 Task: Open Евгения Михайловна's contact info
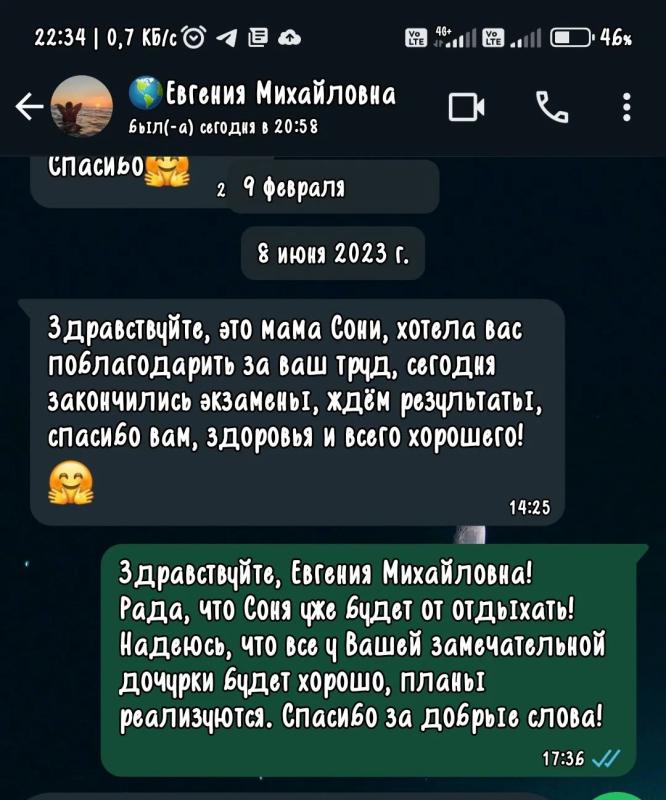(262, 105)
